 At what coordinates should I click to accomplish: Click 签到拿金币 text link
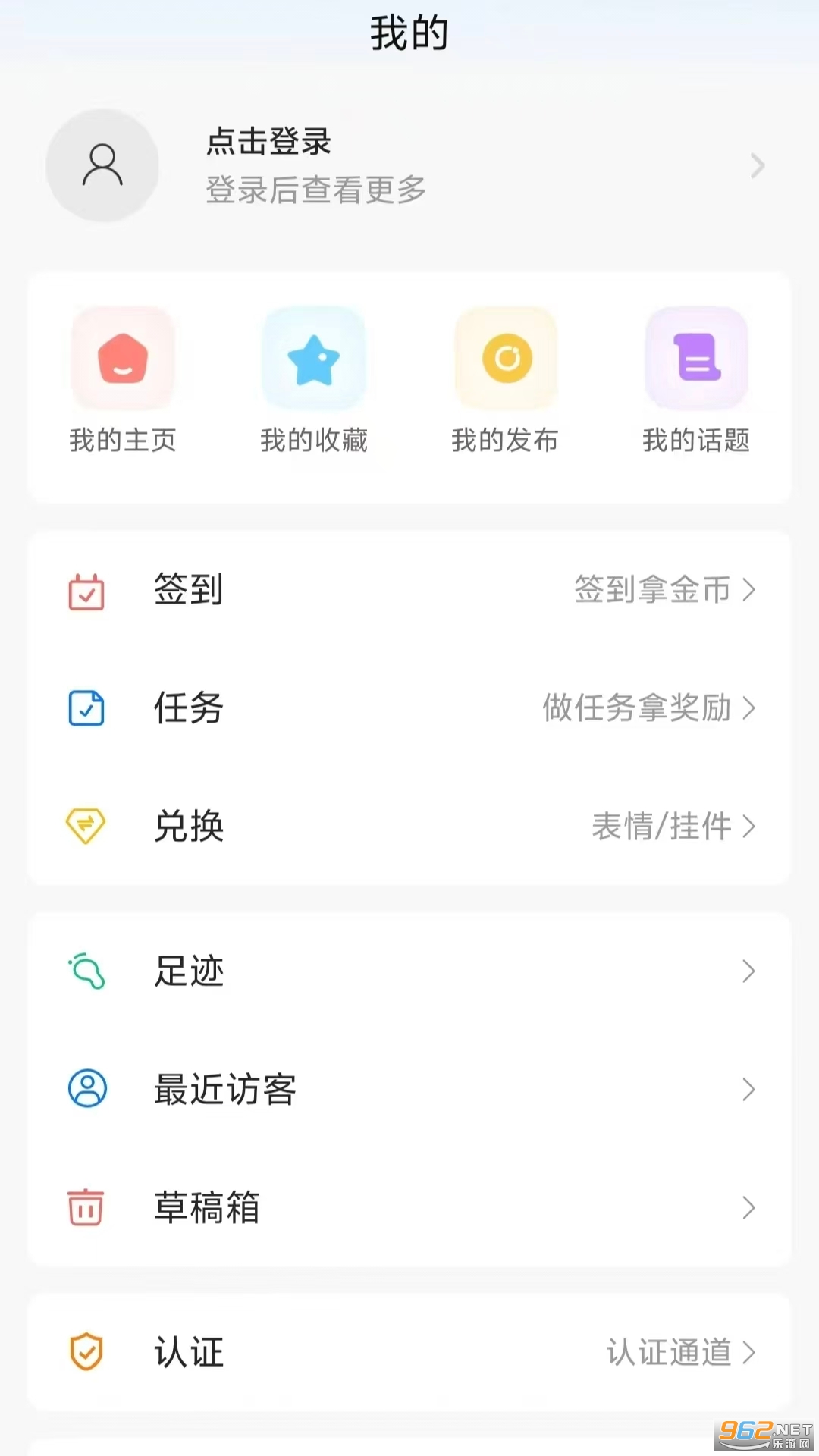coord(654,590)
